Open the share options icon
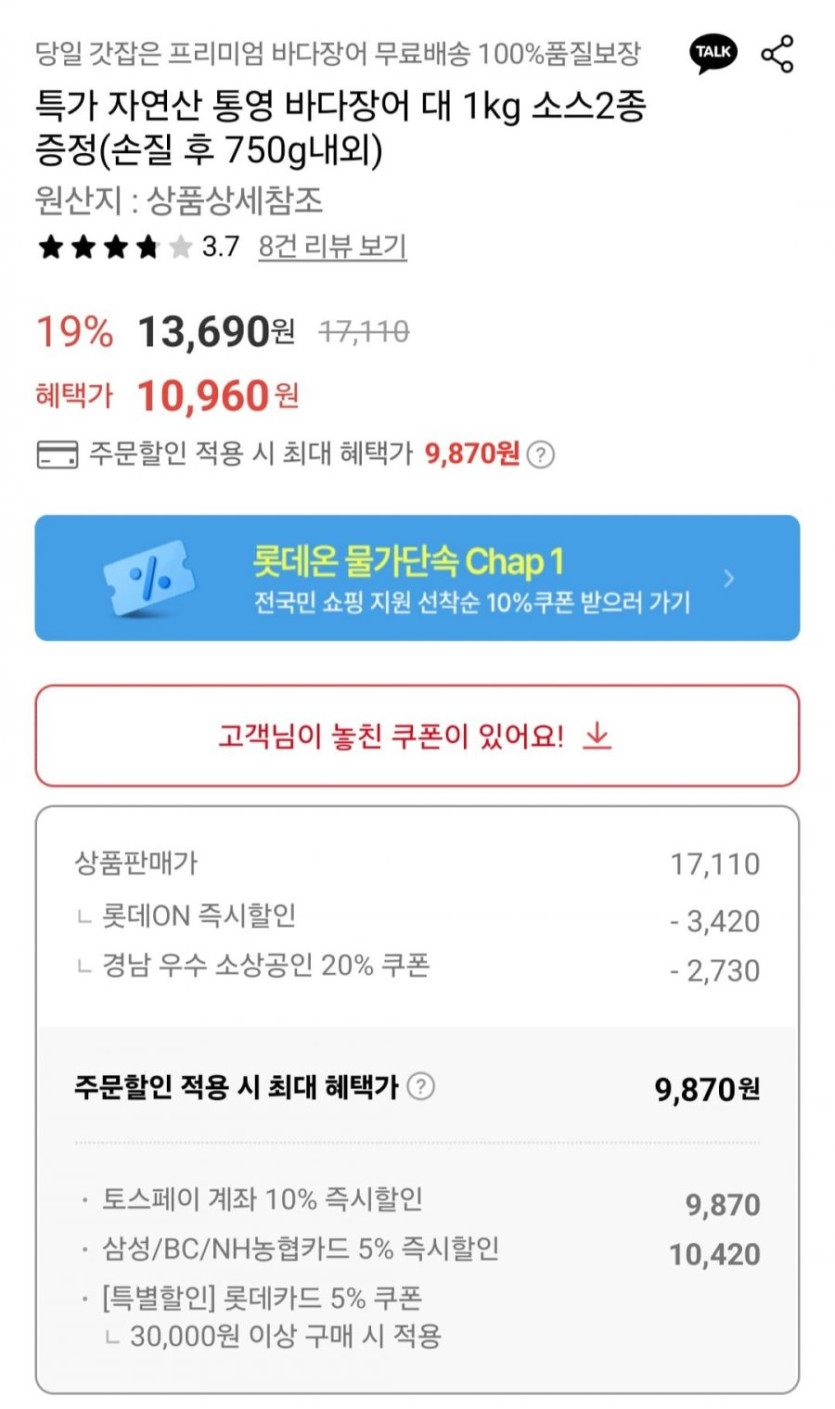 777,54
